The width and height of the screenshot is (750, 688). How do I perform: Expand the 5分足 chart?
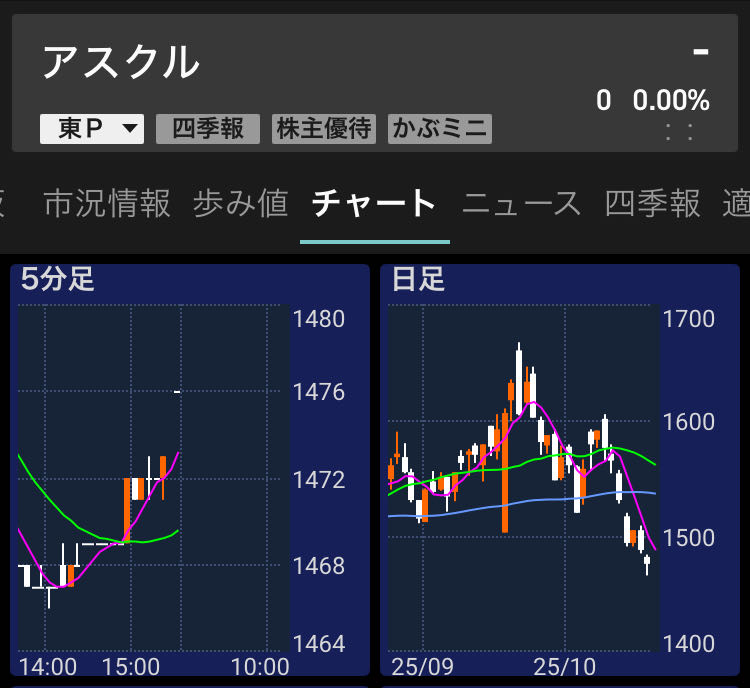click(155, 470)
